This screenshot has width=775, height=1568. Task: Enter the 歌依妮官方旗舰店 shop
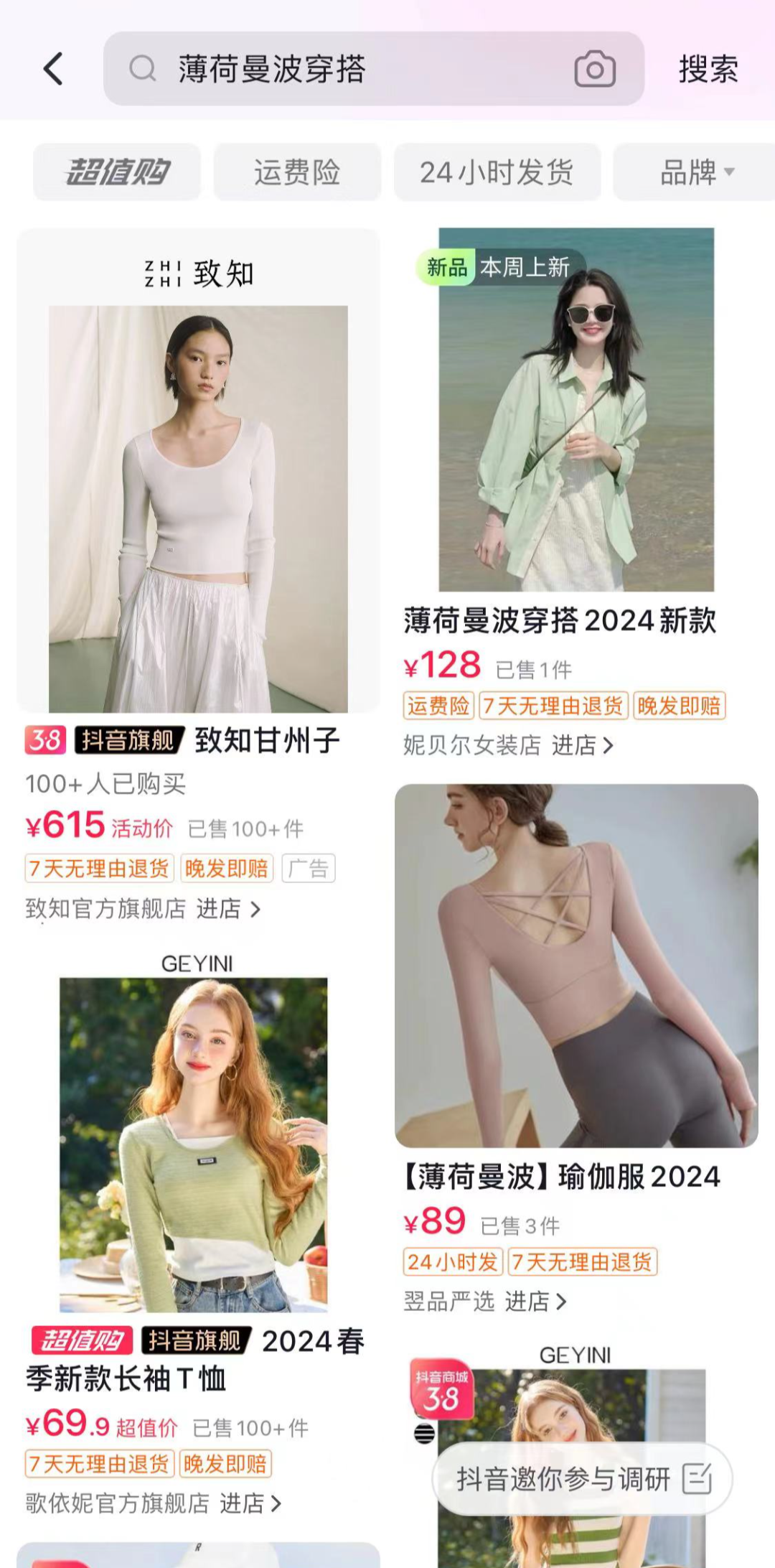pyautogui.click(x=154, y=1503)
